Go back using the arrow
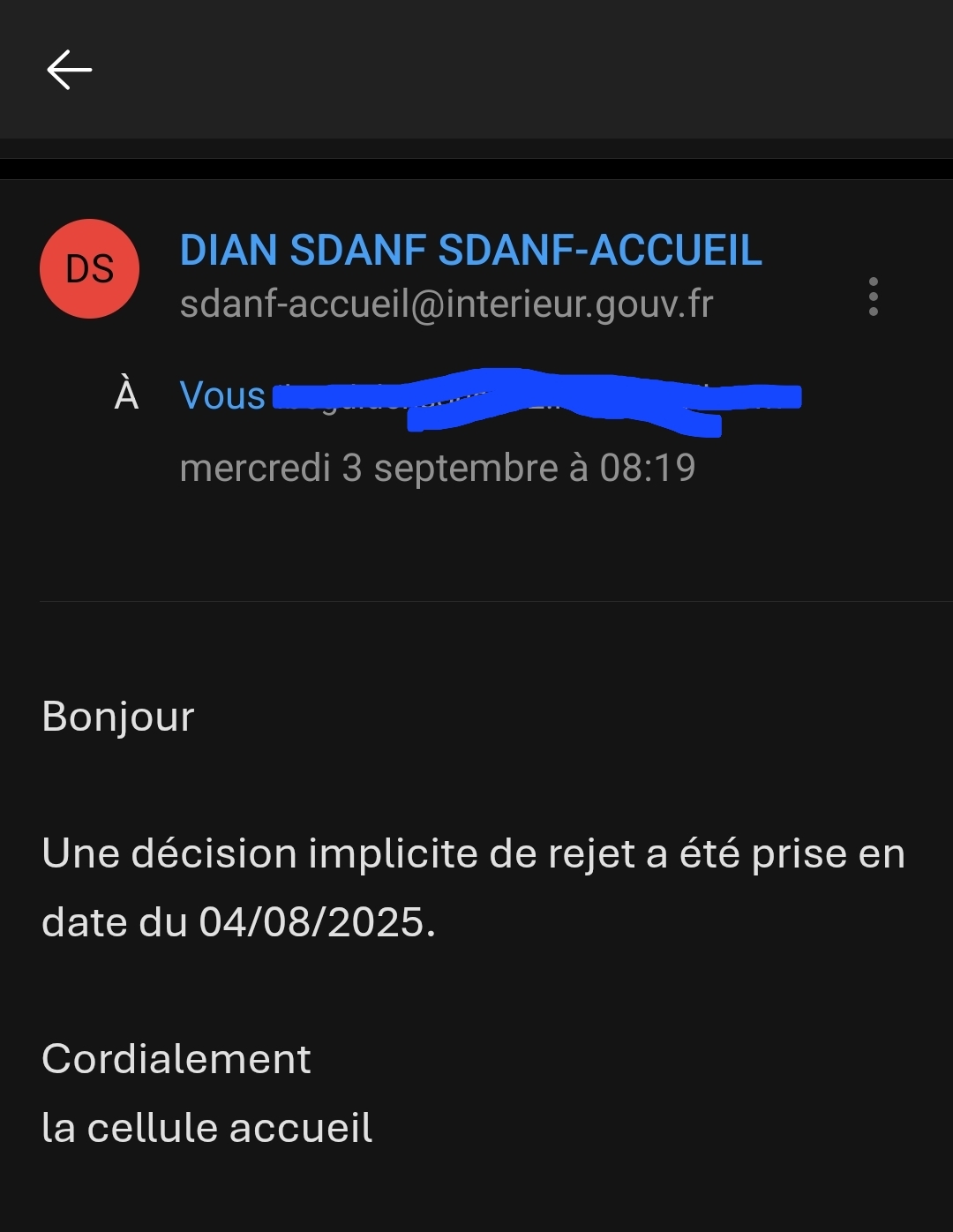This screenshot has height=1232, width=953. [x=69, y=70]
